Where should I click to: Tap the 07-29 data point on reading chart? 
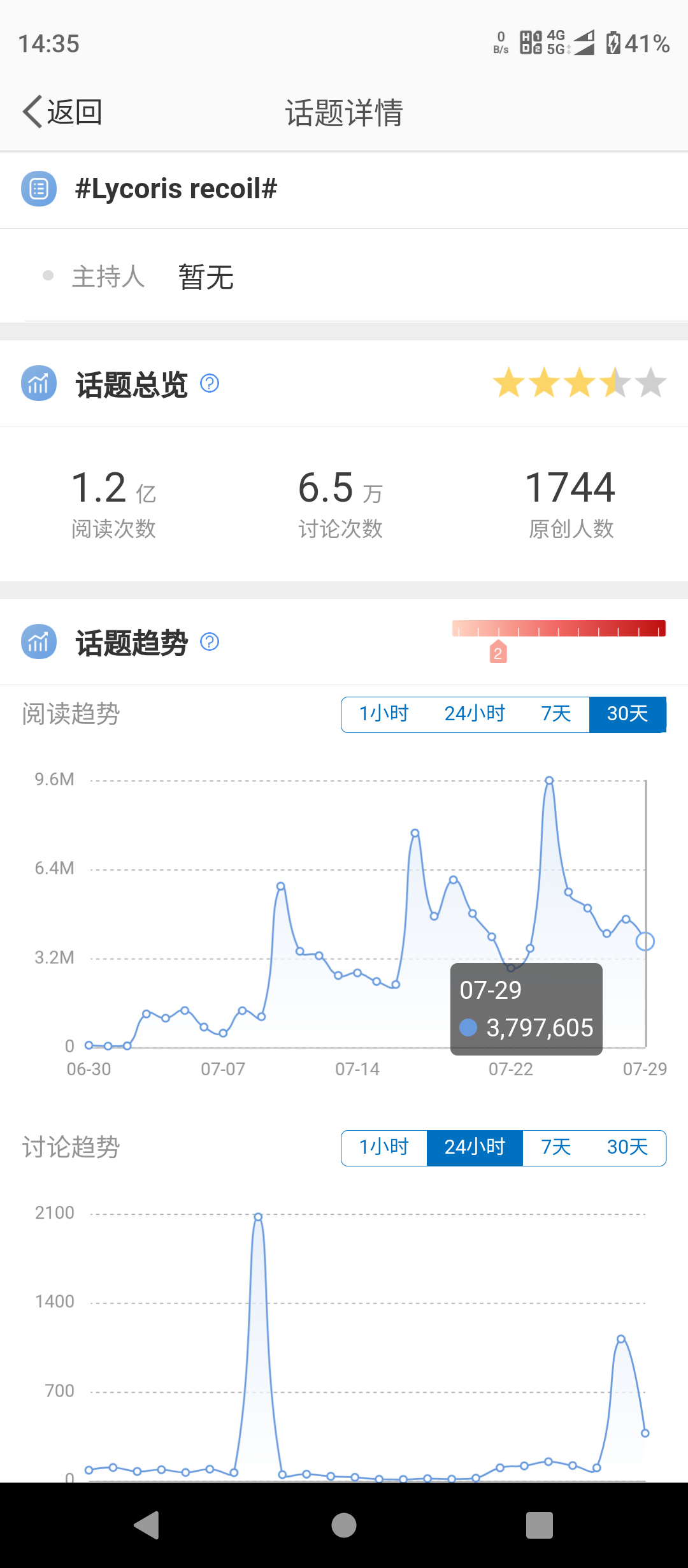coord(645,941)
